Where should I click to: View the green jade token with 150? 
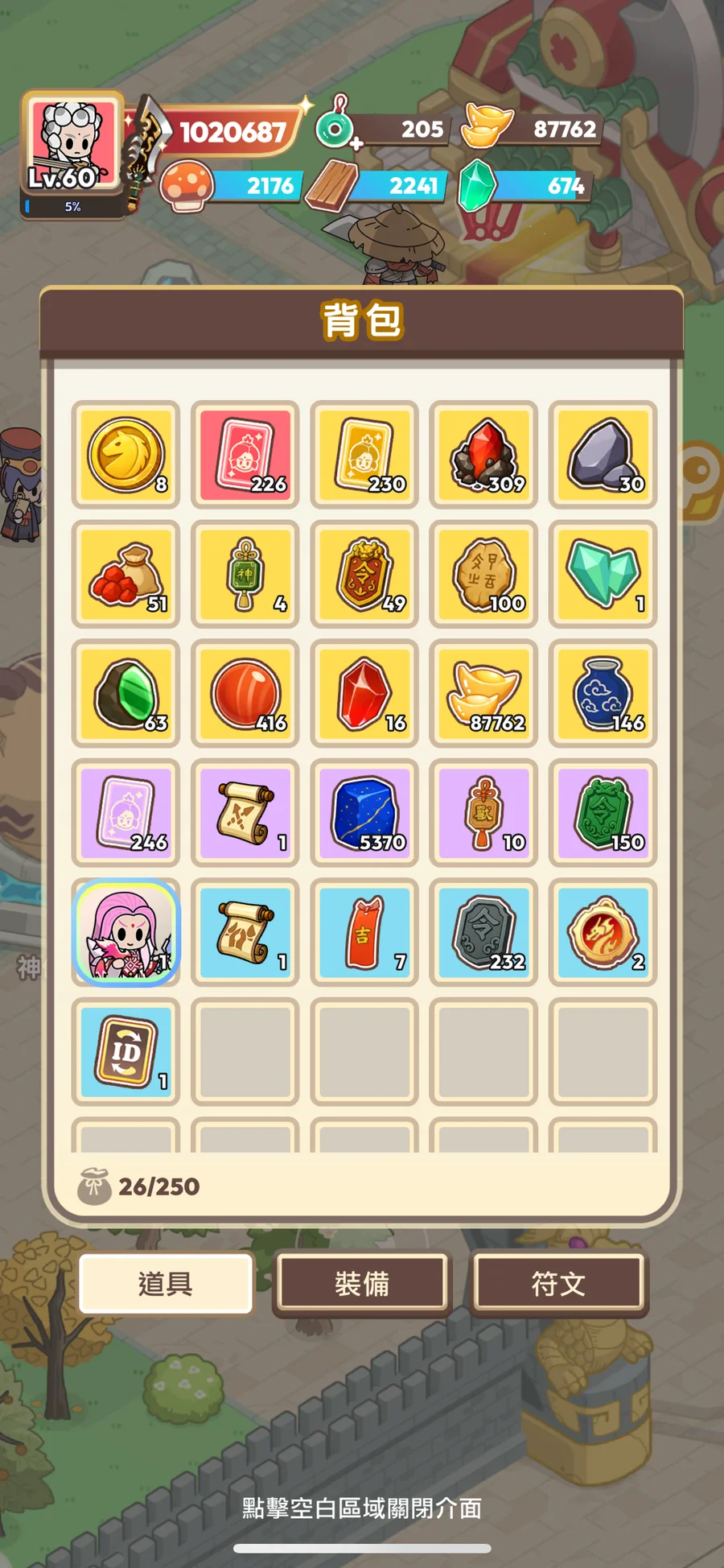pos(603,813)
